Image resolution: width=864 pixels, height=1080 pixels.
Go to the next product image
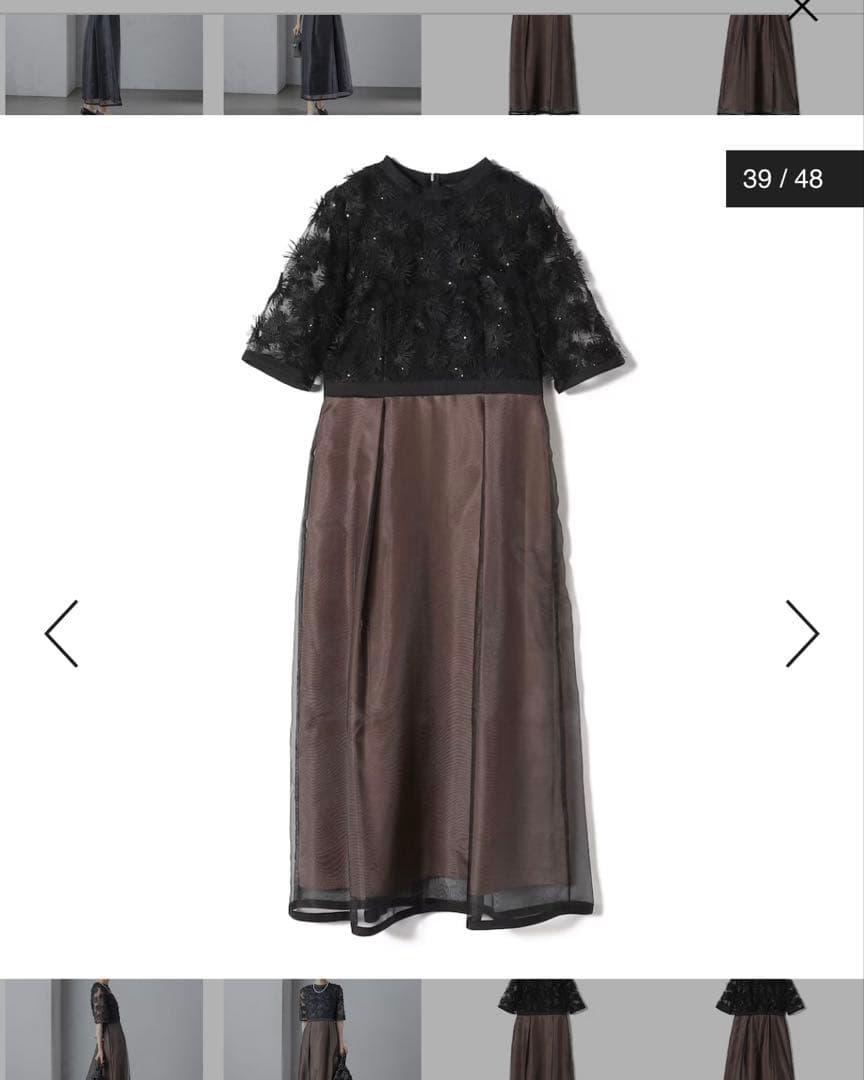pos(802,633)
